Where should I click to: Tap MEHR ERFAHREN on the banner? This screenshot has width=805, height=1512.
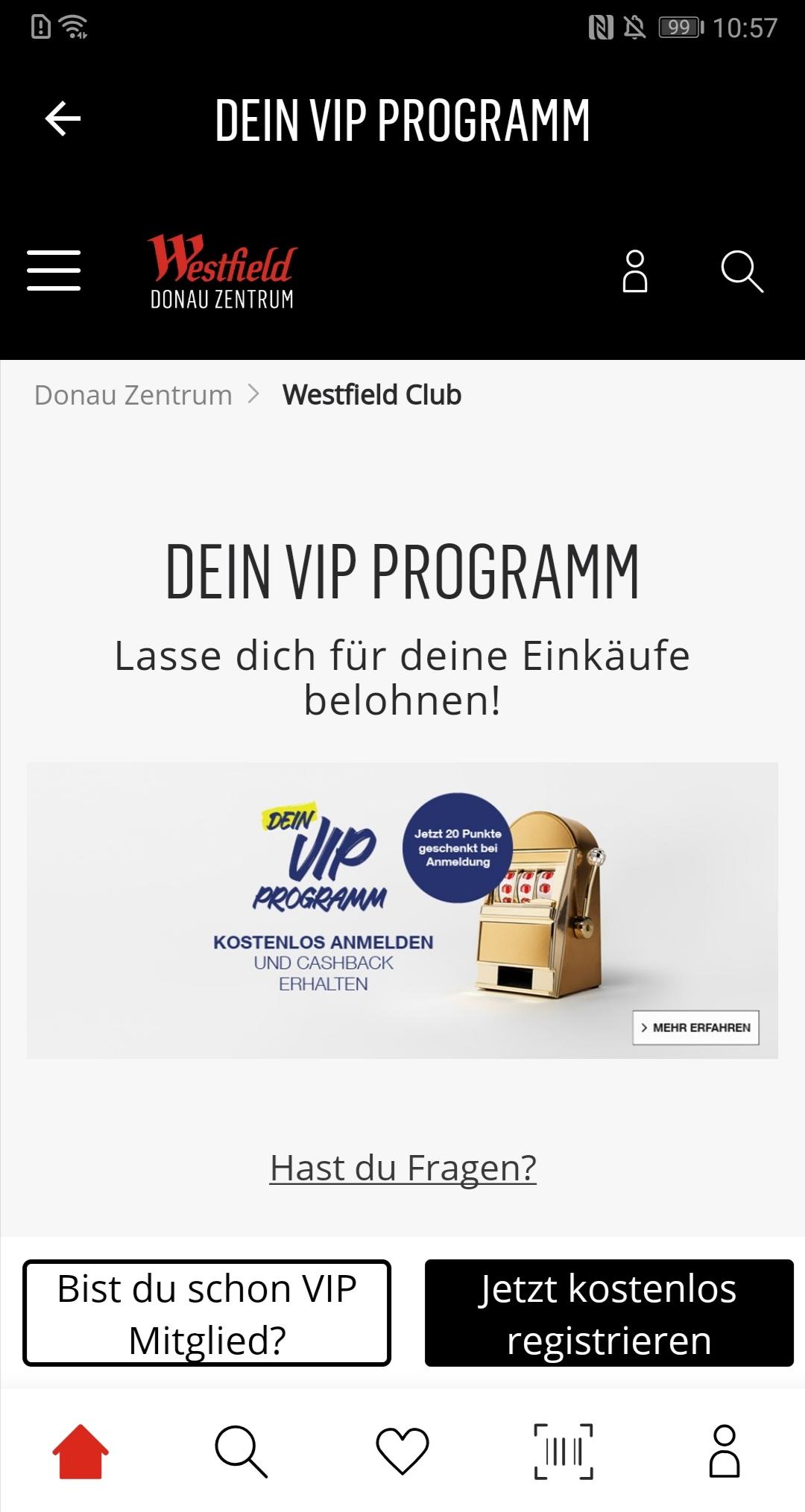click(695, 1026)
